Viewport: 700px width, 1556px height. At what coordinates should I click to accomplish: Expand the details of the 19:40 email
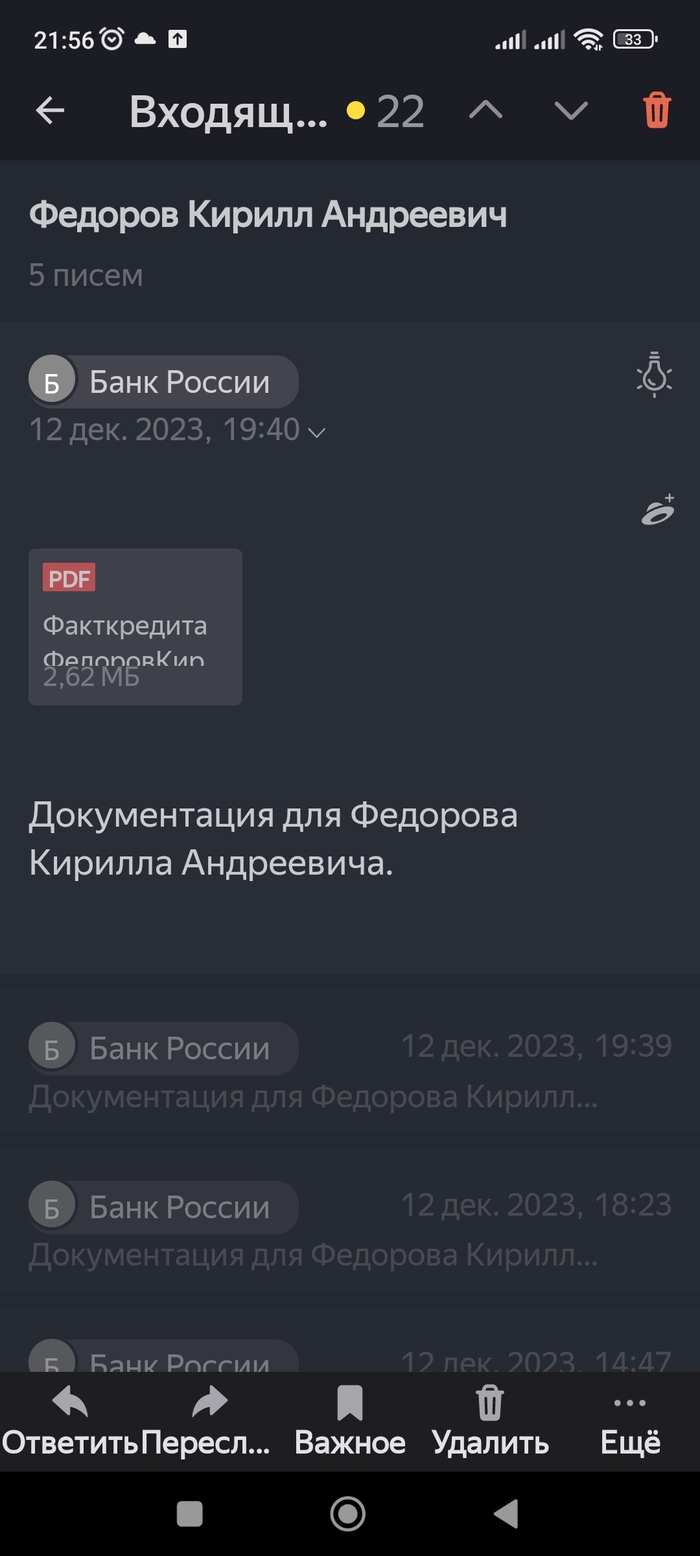[317, 432]
